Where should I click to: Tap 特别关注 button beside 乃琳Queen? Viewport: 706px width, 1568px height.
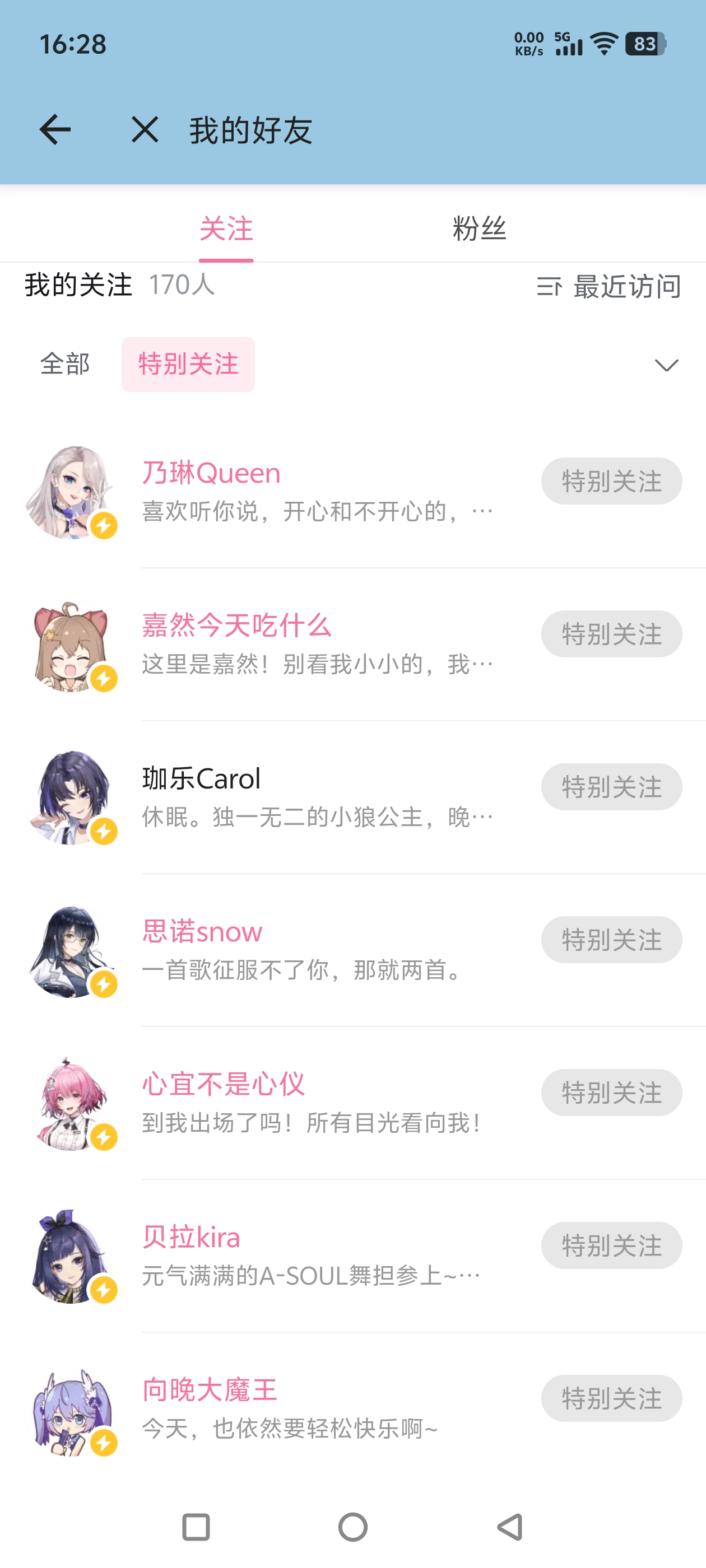pyautogui.click(x=611, y=481)
